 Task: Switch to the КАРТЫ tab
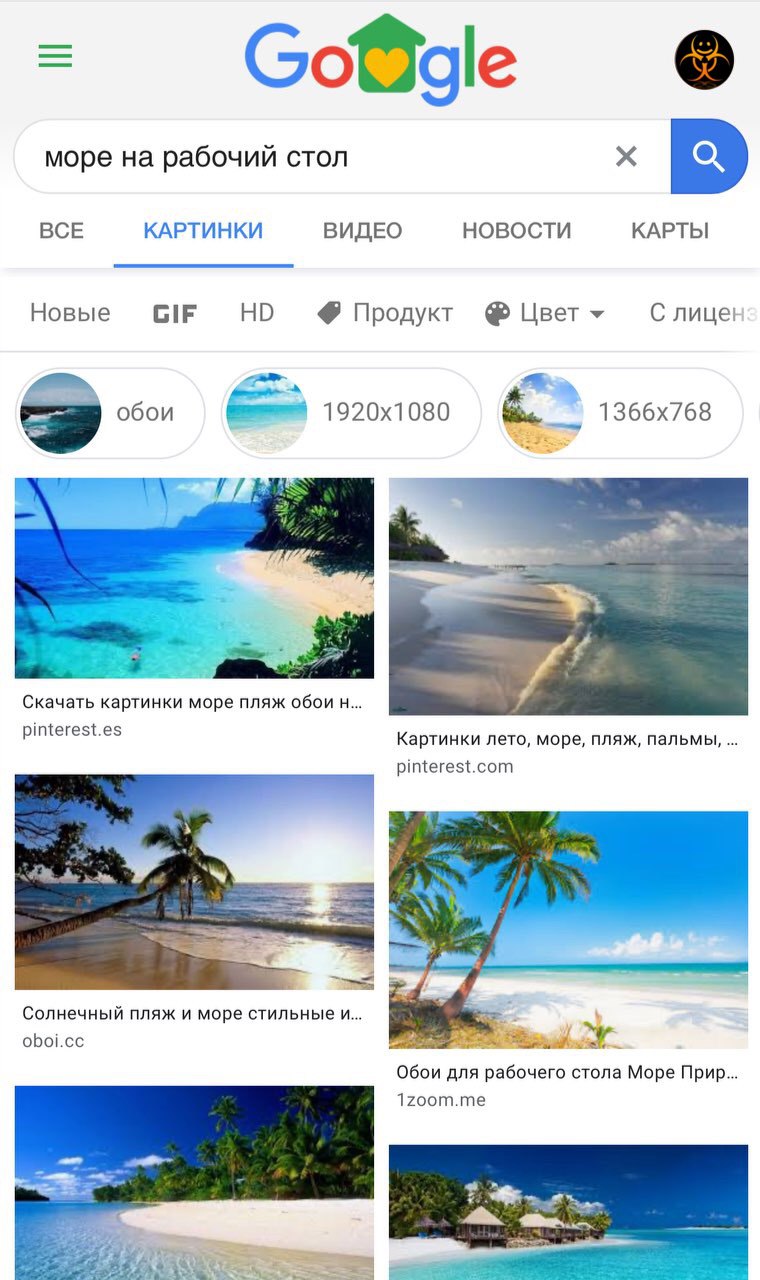pos(669,231)
